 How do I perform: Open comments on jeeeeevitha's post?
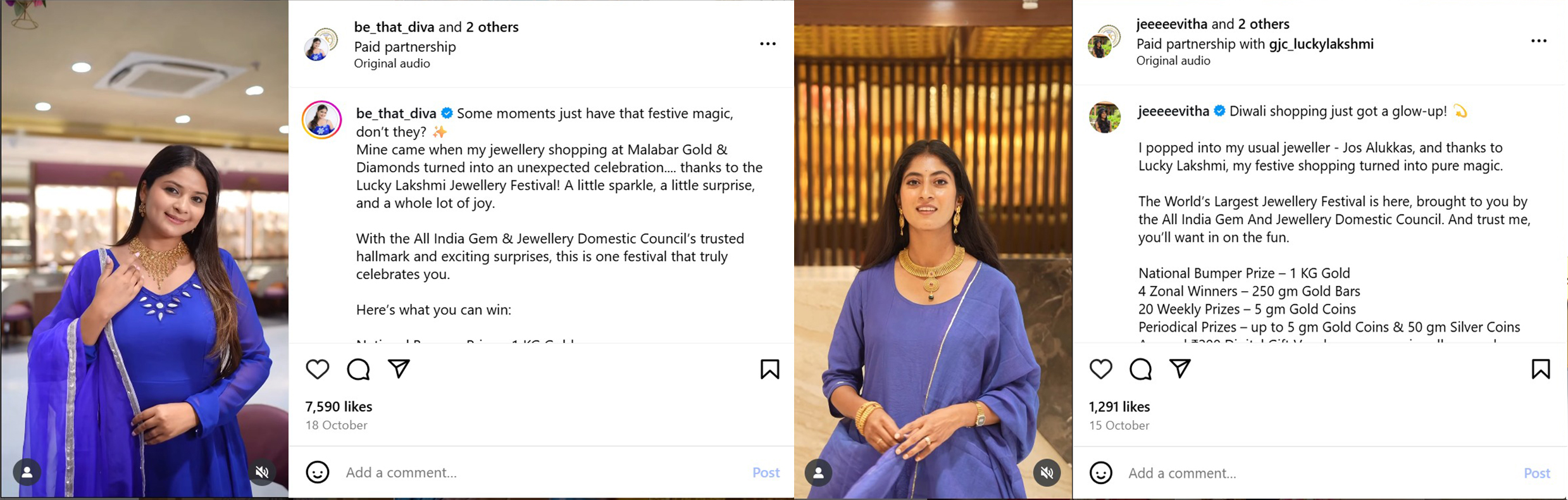1140,369
